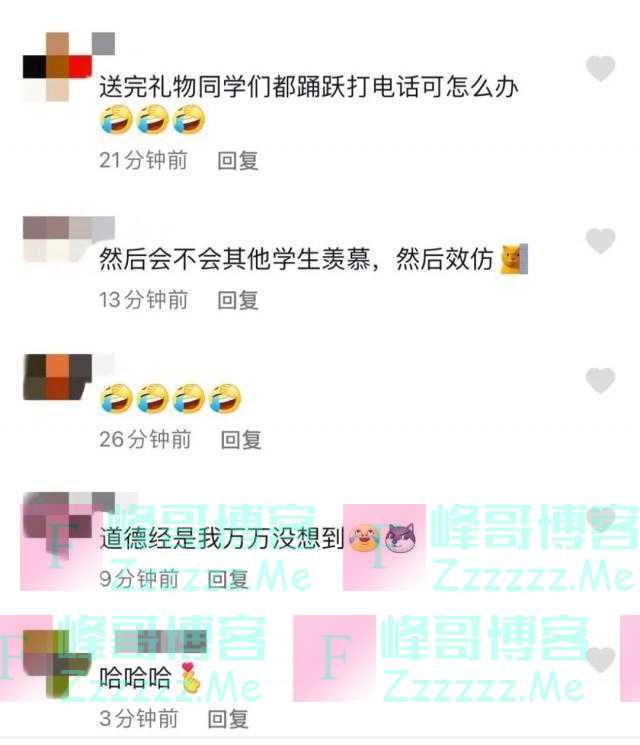This screenshot has width=640, height=745.
Task: Reply to the comment posted 21分钟前
Action: pos(238,160)
